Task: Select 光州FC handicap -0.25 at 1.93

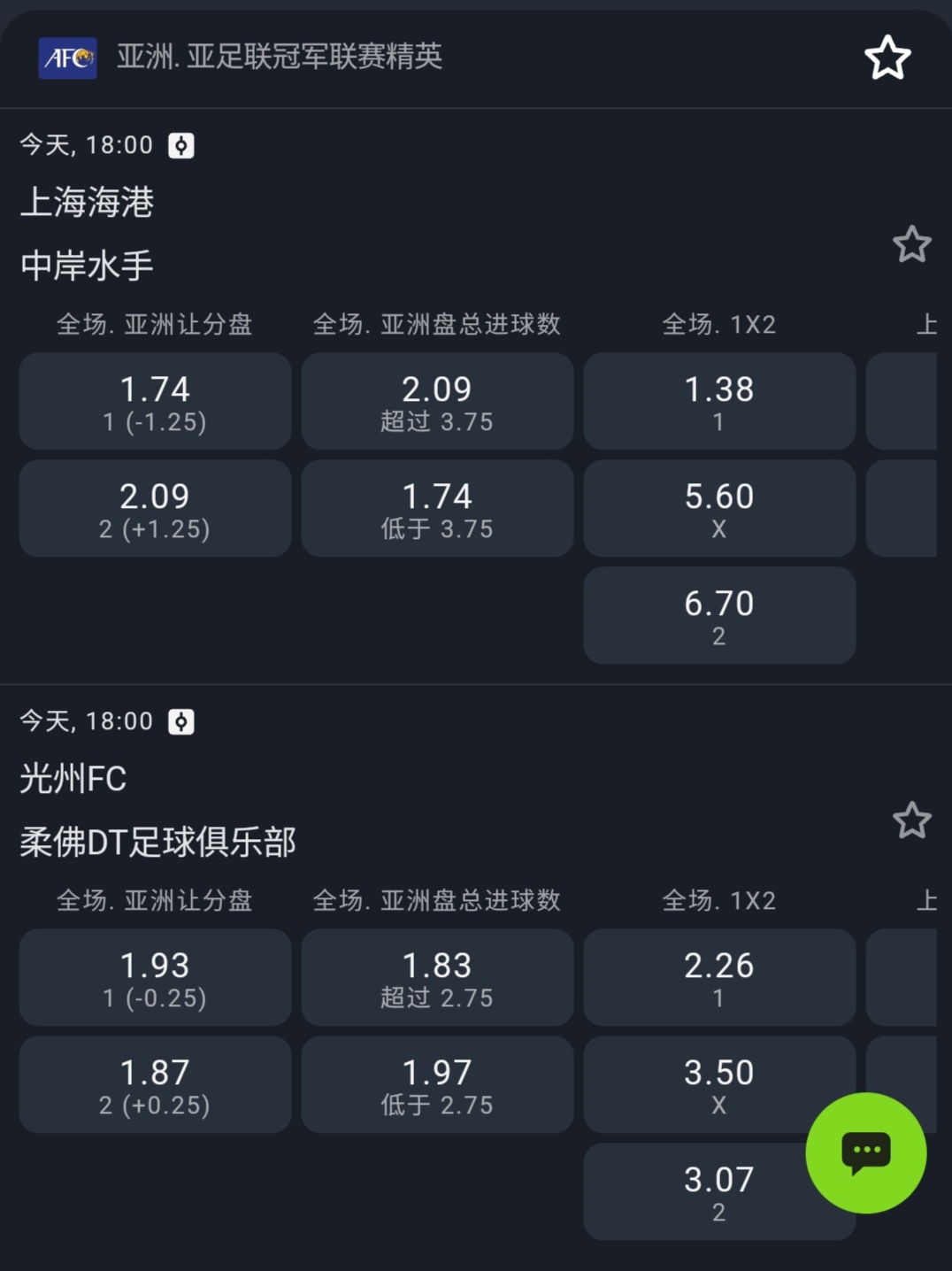Action: click(155, 977)
